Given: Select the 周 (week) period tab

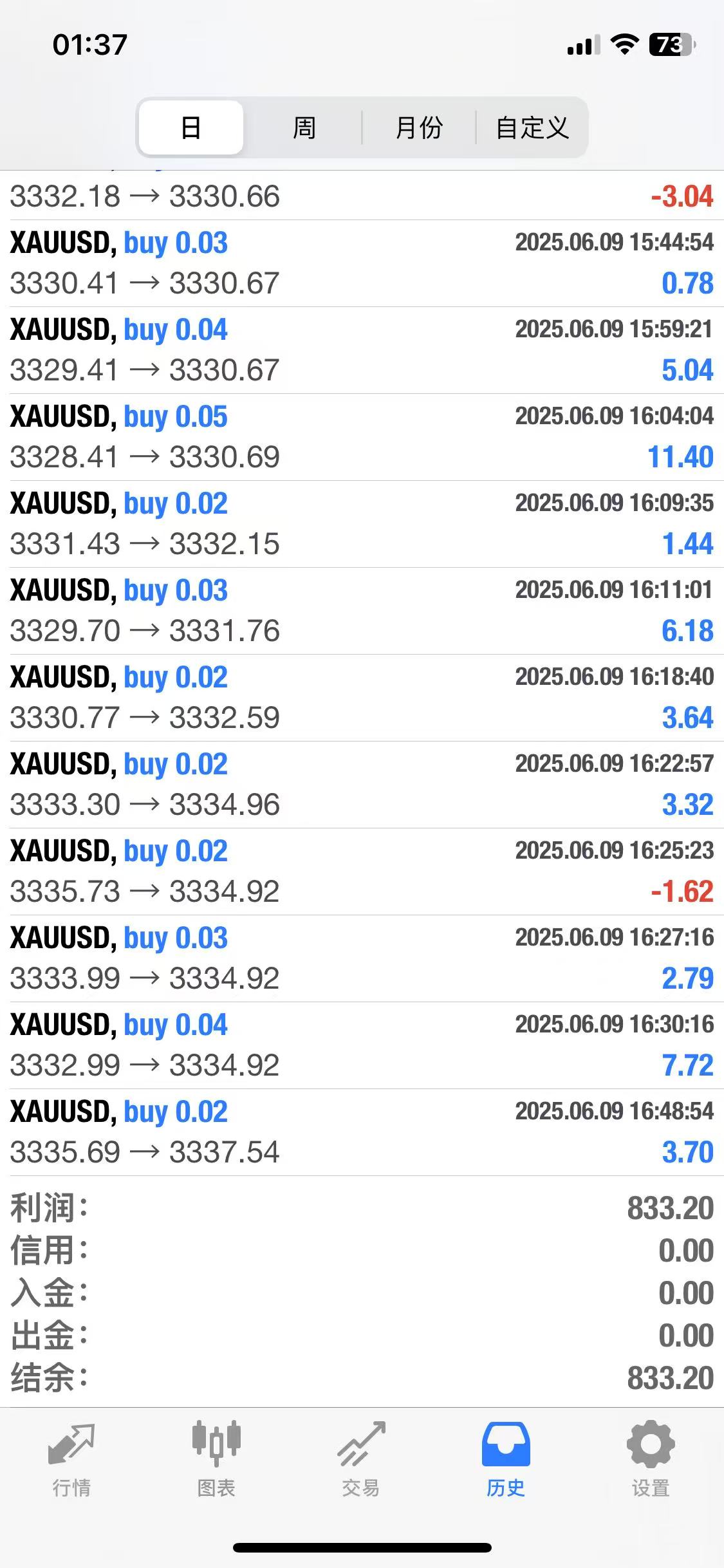Looking at the screenshot, I should (x=304, y=127).
